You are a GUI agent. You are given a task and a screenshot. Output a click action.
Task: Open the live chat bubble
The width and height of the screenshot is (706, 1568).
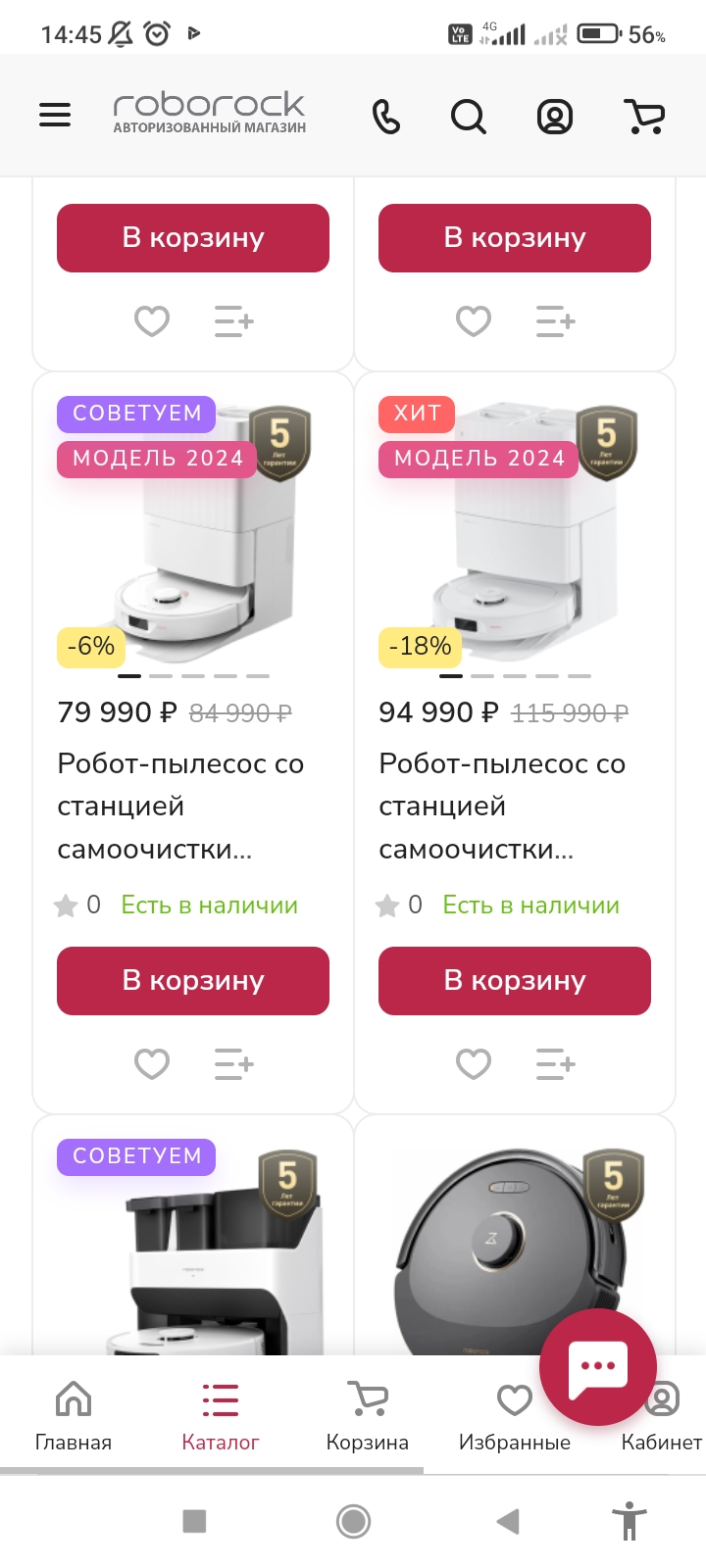tap(598, 1366)
